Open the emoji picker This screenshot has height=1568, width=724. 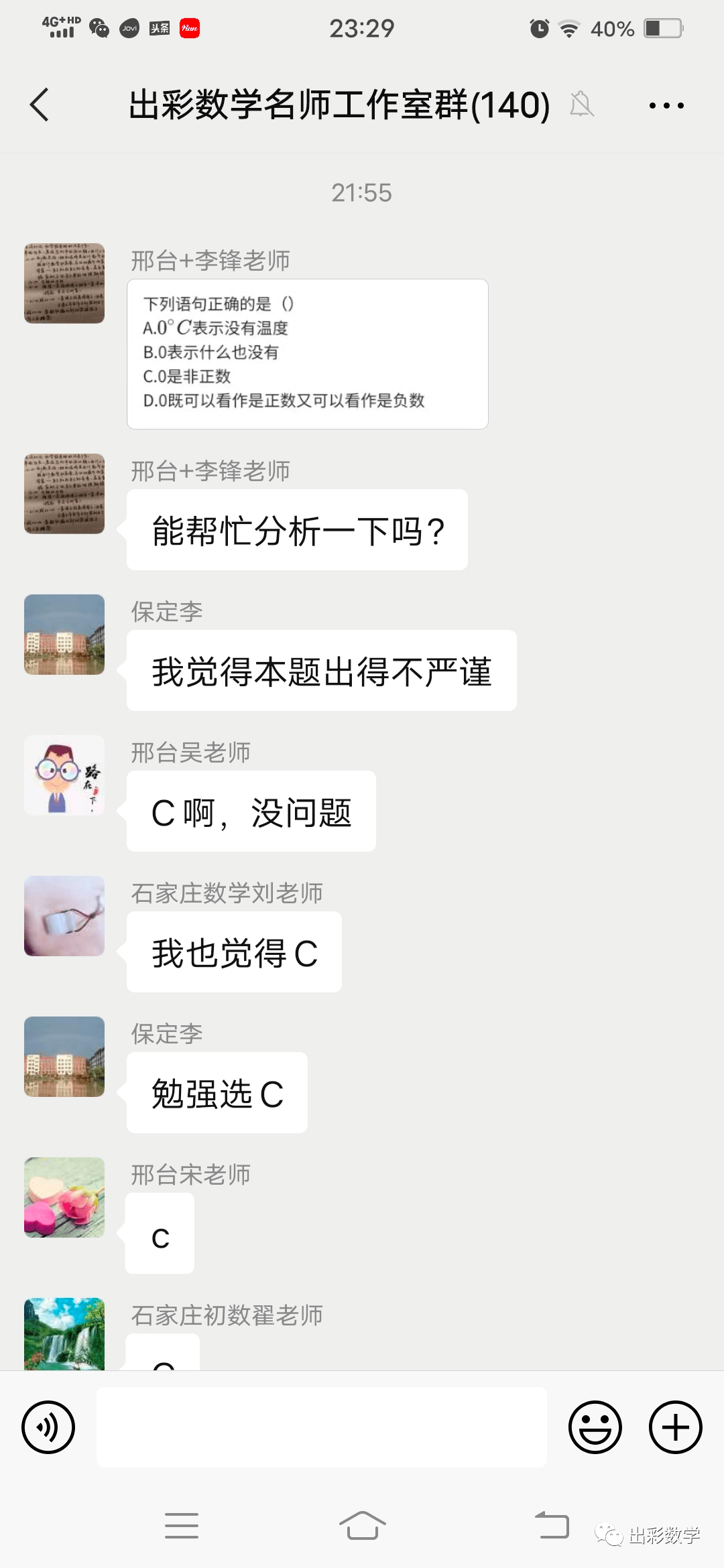(595, 1427)
